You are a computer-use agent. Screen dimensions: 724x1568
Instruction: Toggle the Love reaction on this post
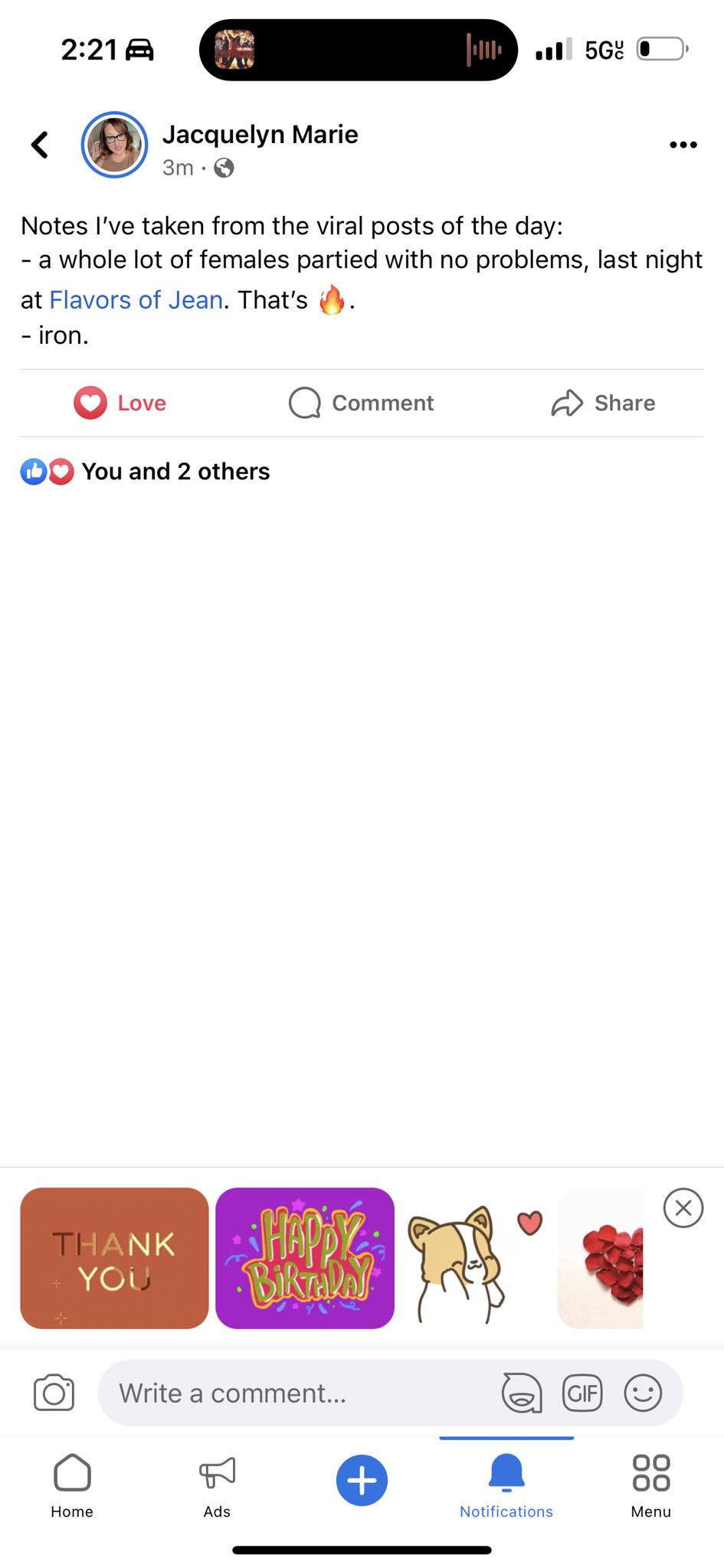pos(120,403)
